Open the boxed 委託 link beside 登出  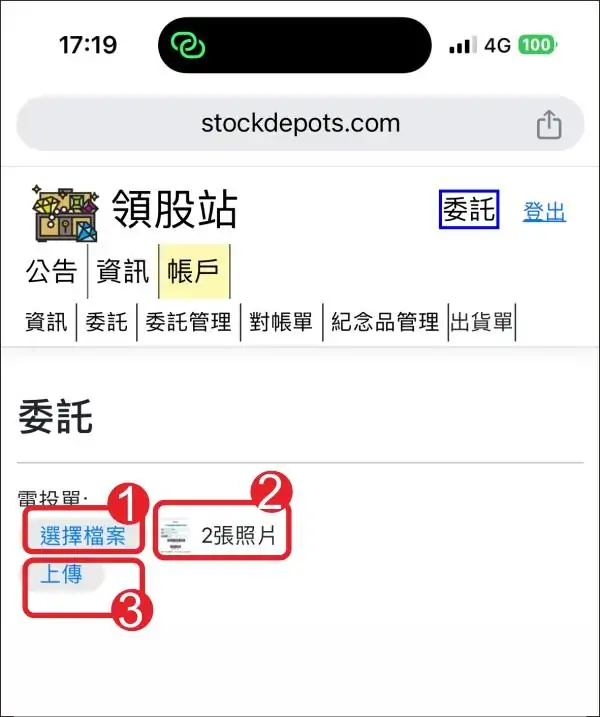pyautogui.click(x=469, y=209)
